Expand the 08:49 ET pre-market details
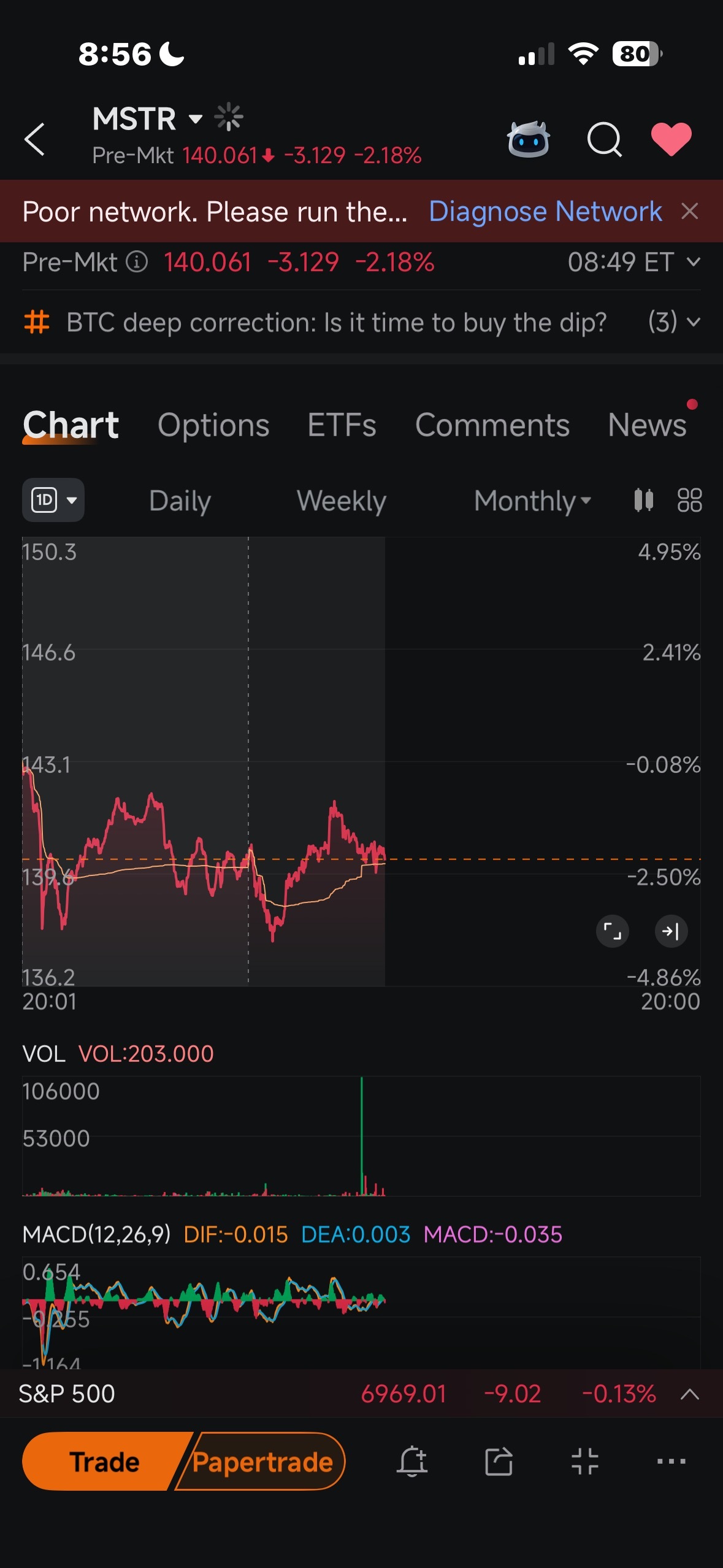Screen dimensions: 723x1568 tap(633, 263)
